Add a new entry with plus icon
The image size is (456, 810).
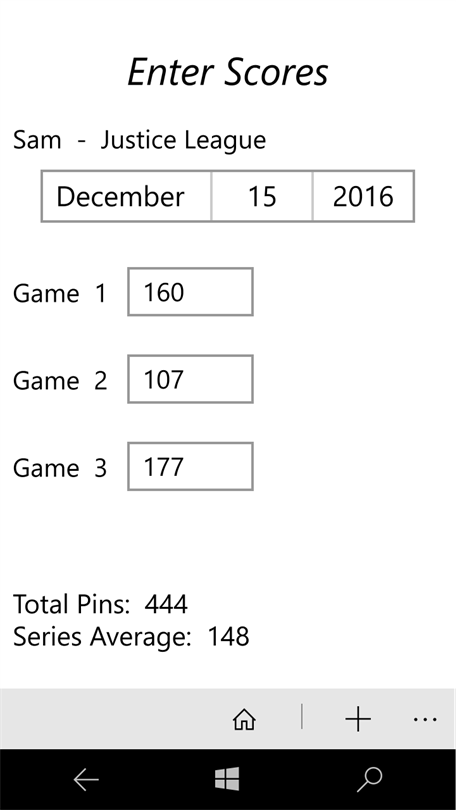(x=358, y=719)
